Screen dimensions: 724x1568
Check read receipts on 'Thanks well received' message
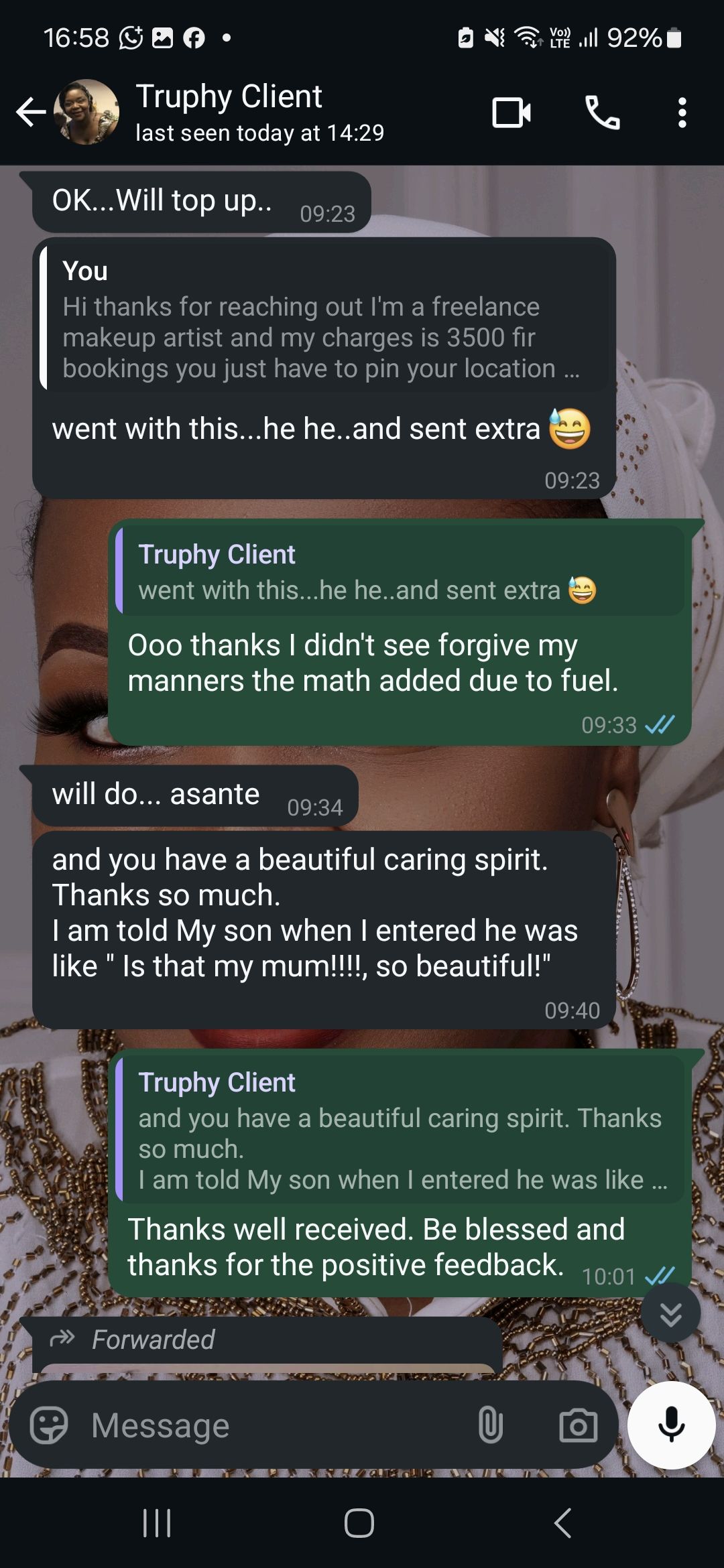(x=660, y=1274)
